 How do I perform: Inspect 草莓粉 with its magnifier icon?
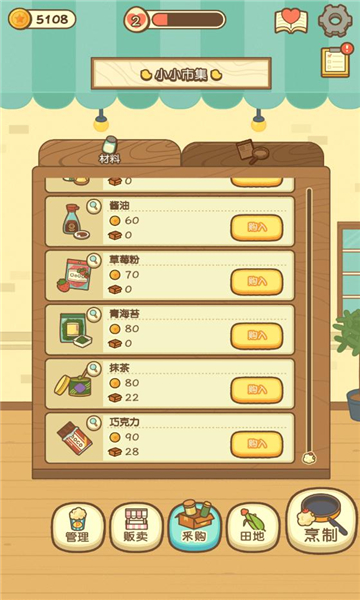pos(93,260)
